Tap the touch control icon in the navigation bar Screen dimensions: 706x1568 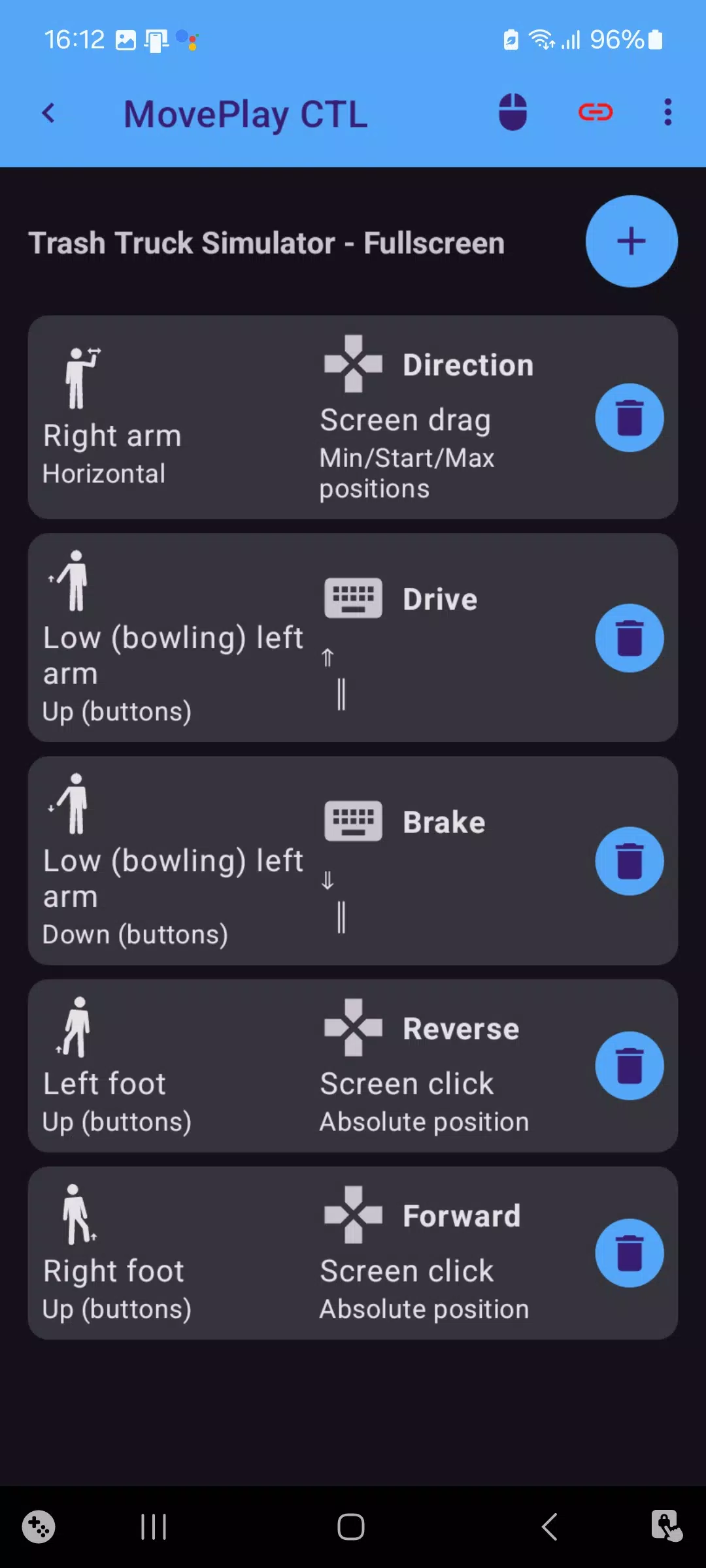pyautogui.click(x=667, y=1527)
